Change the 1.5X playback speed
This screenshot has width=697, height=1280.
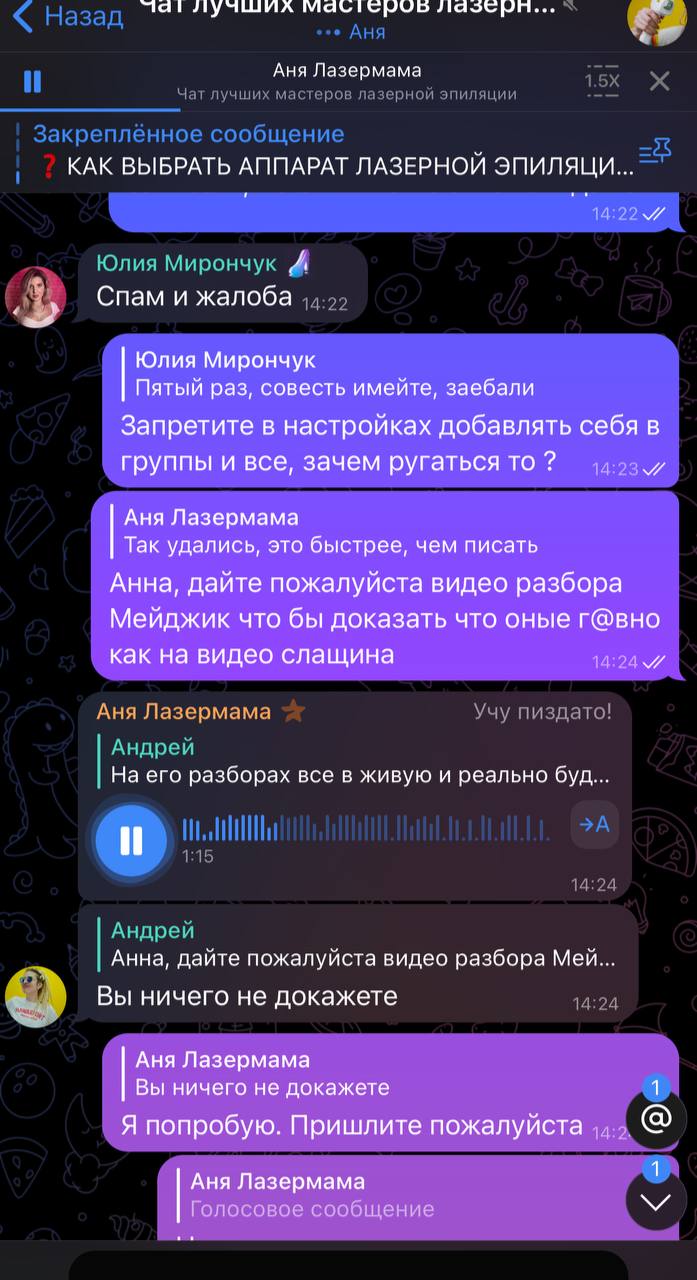pos(602,81)
